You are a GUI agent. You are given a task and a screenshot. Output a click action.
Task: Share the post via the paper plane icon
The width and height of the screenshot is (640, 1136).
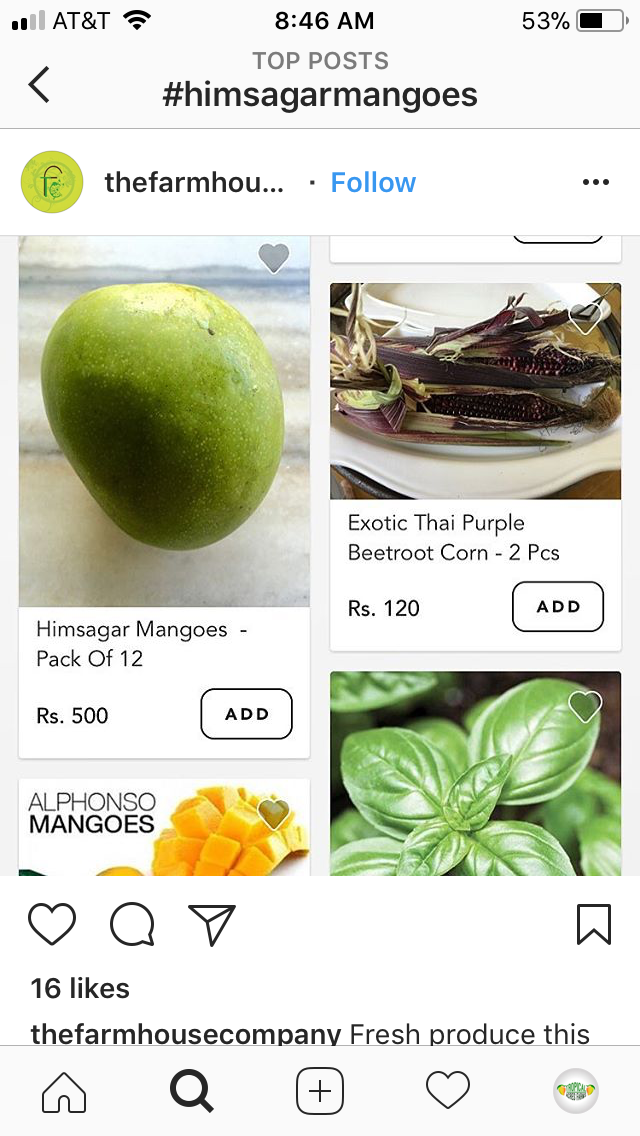coord(211,925)
